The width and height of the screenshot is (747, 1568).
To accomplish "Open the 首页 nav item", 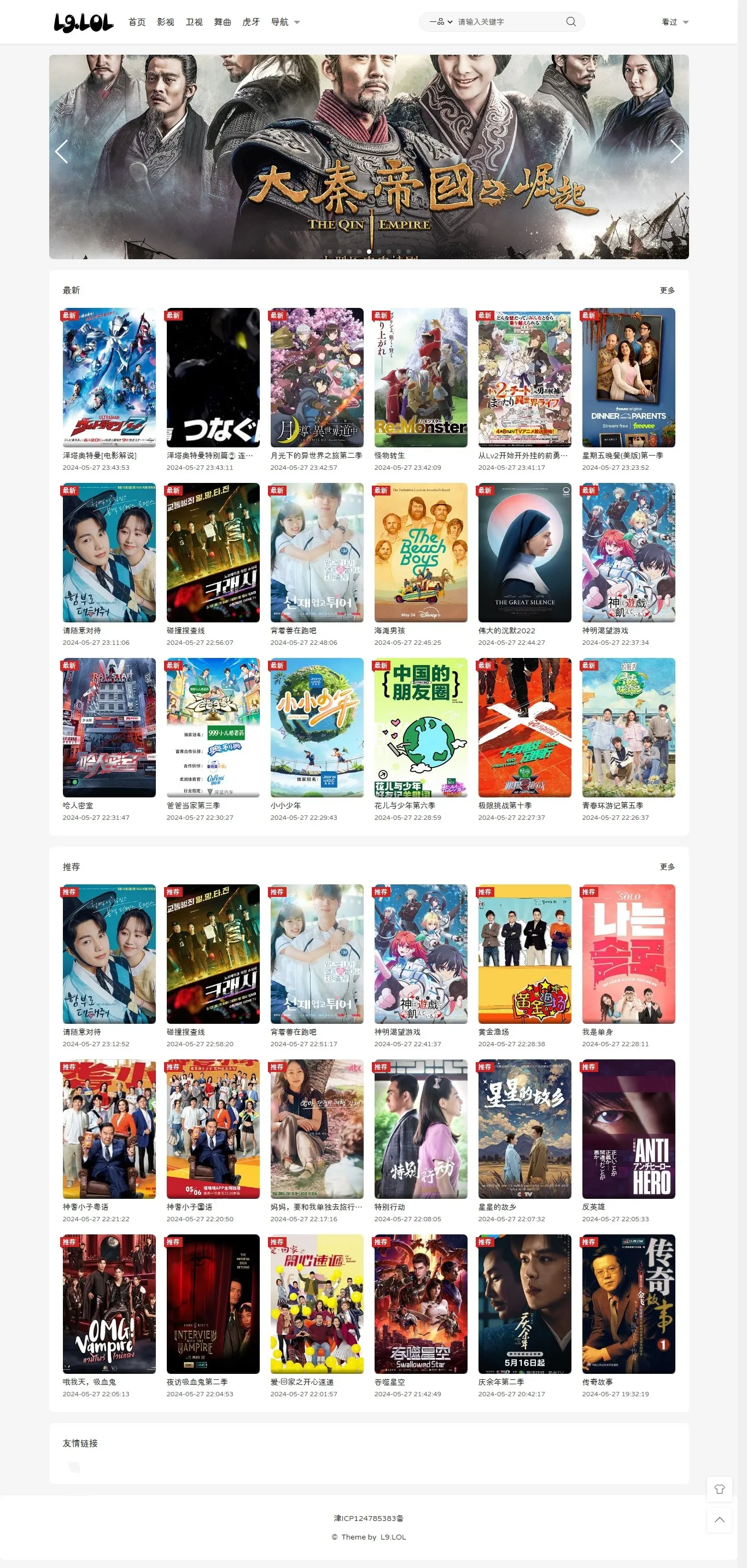I will coord(137,22).
